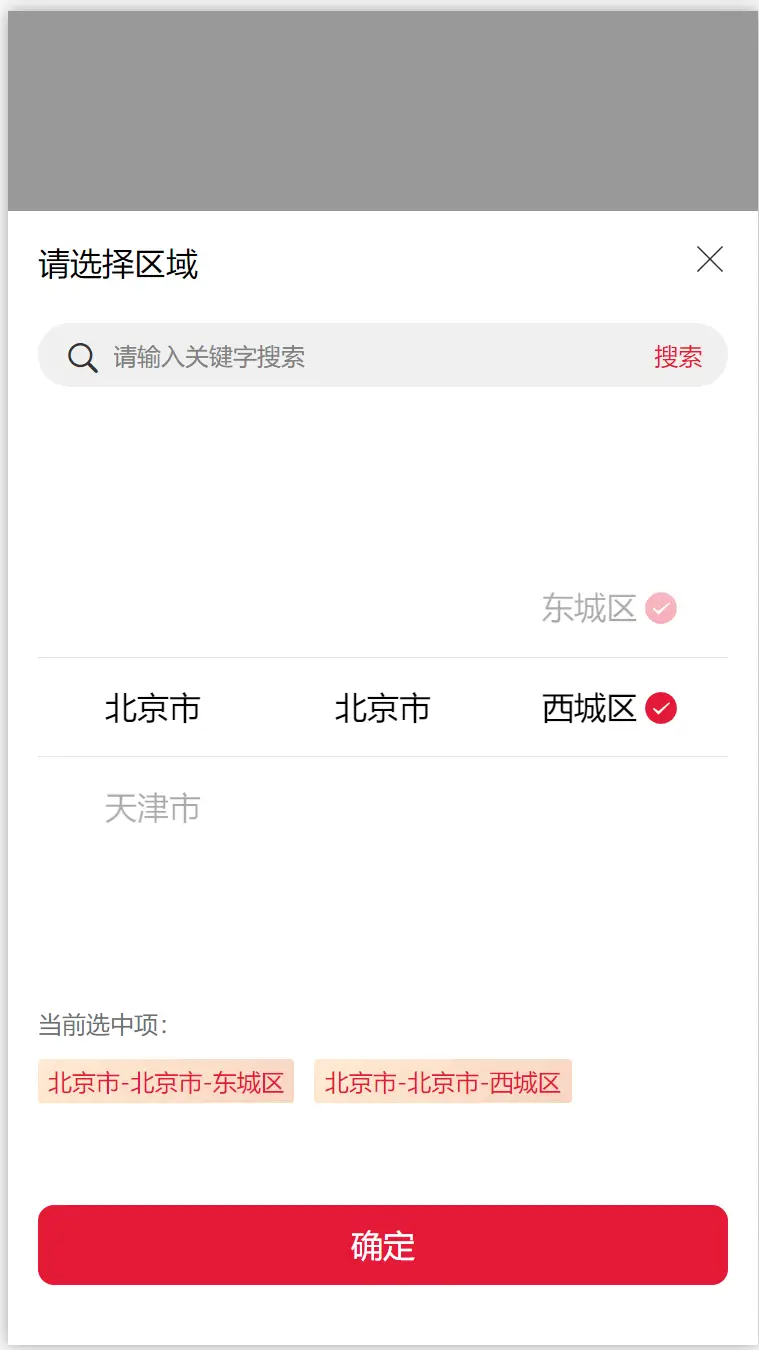Tap the red 搜索 search button
Viewport: 759px width, 1350px height.
click(678, 356)
